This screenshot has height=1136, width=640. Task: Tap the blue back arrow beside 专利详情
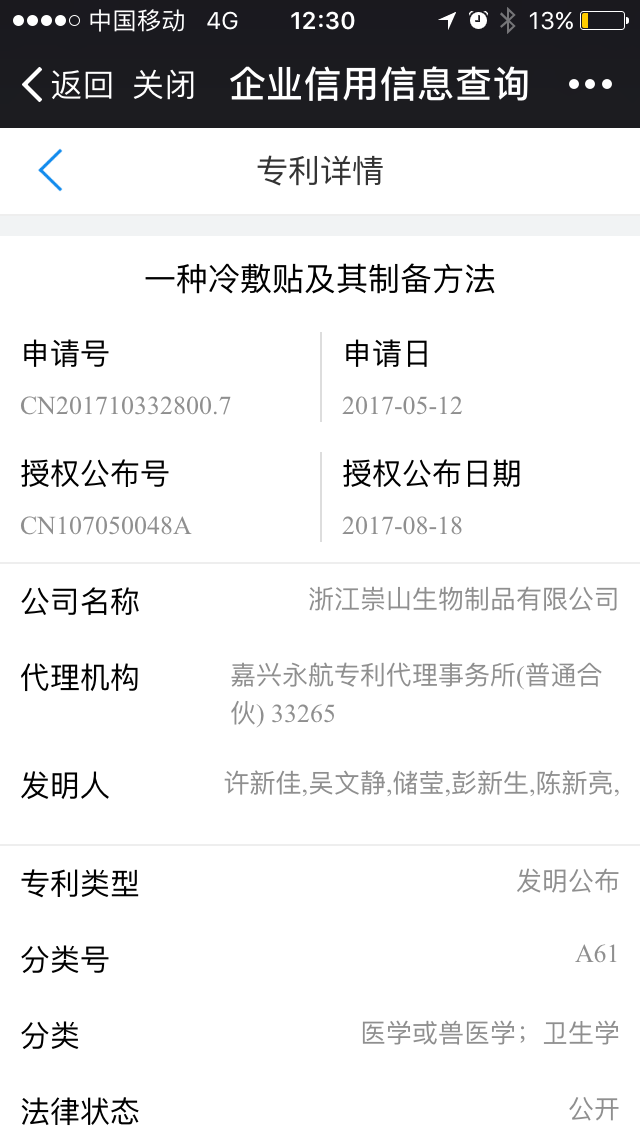50,170
